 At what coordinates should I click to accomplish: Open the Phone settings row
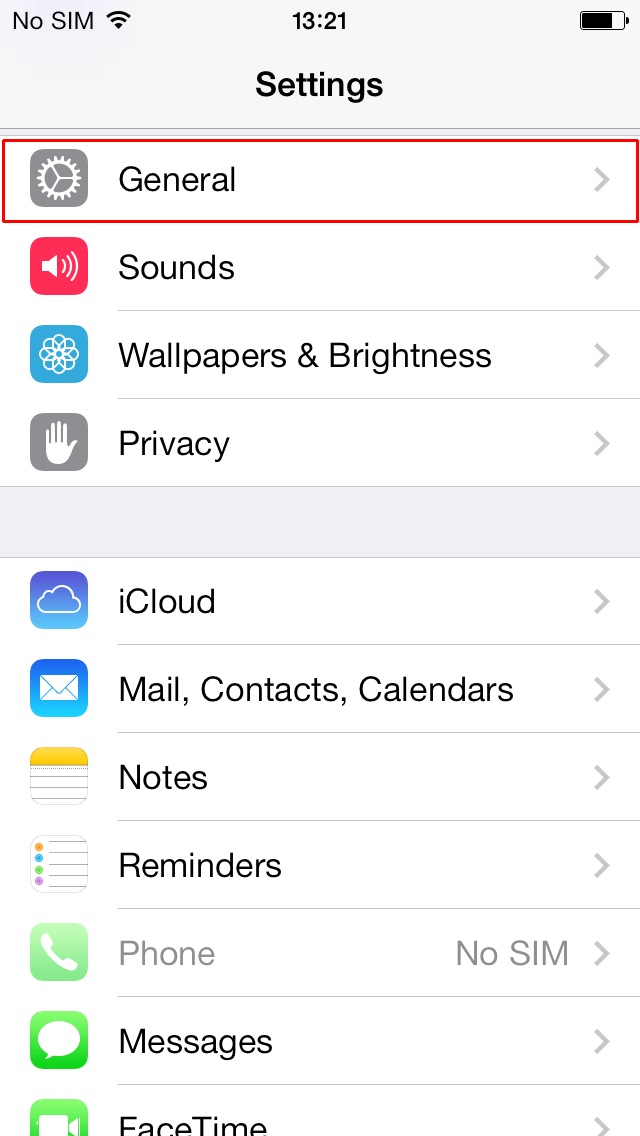pyautogui.click(x=320, y=953)
